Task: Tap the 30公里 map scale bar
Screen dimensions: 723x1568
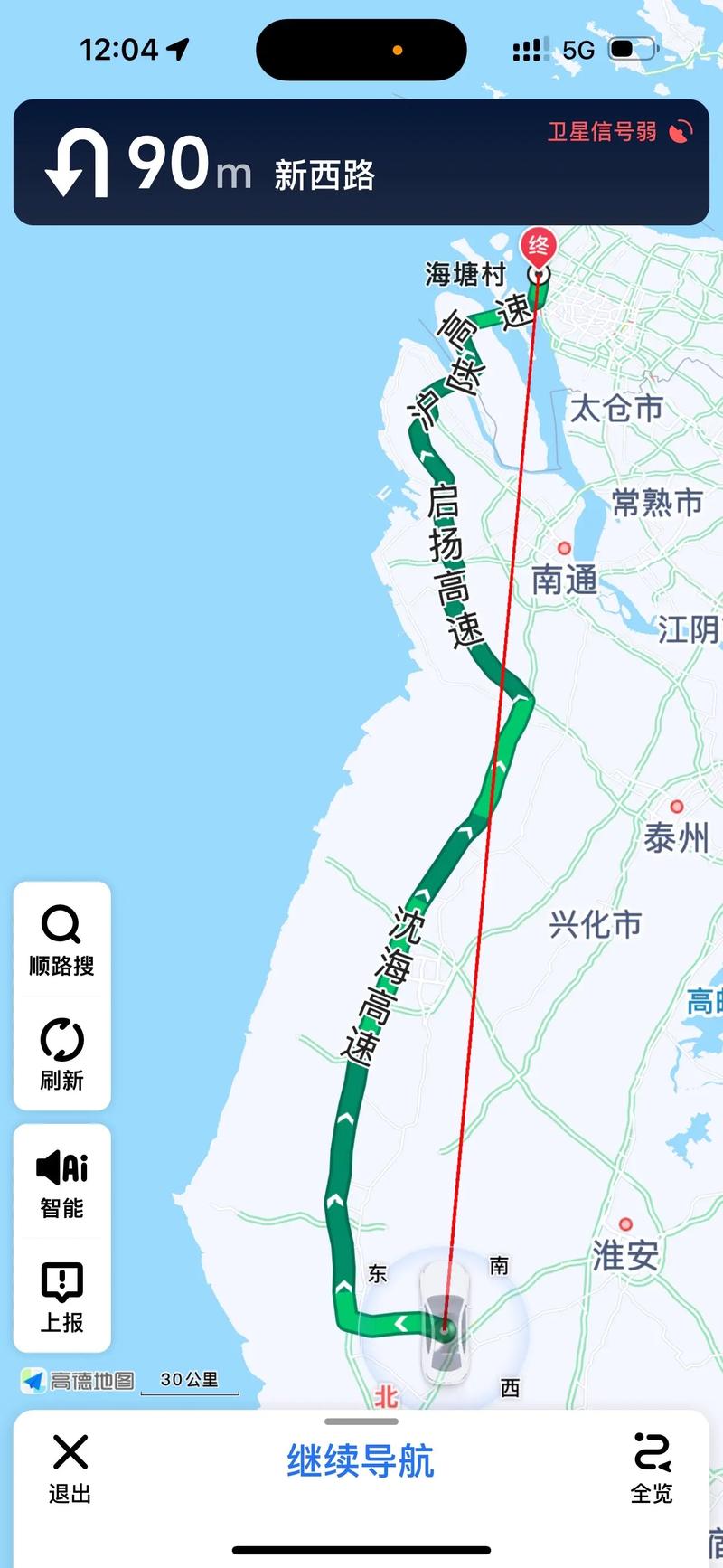Action: click(x=187, y=1378)
